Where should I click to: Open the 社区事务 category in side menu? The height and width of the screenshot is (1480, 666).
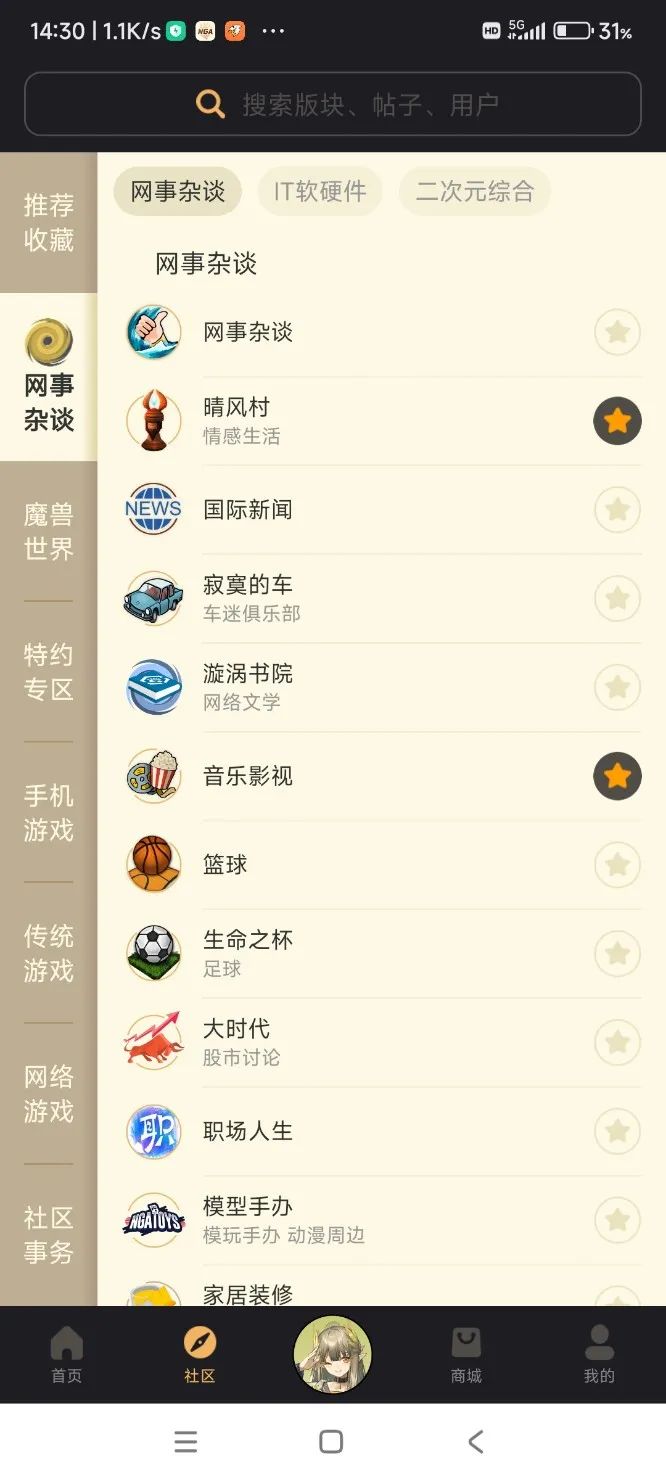pos(48,1234)
